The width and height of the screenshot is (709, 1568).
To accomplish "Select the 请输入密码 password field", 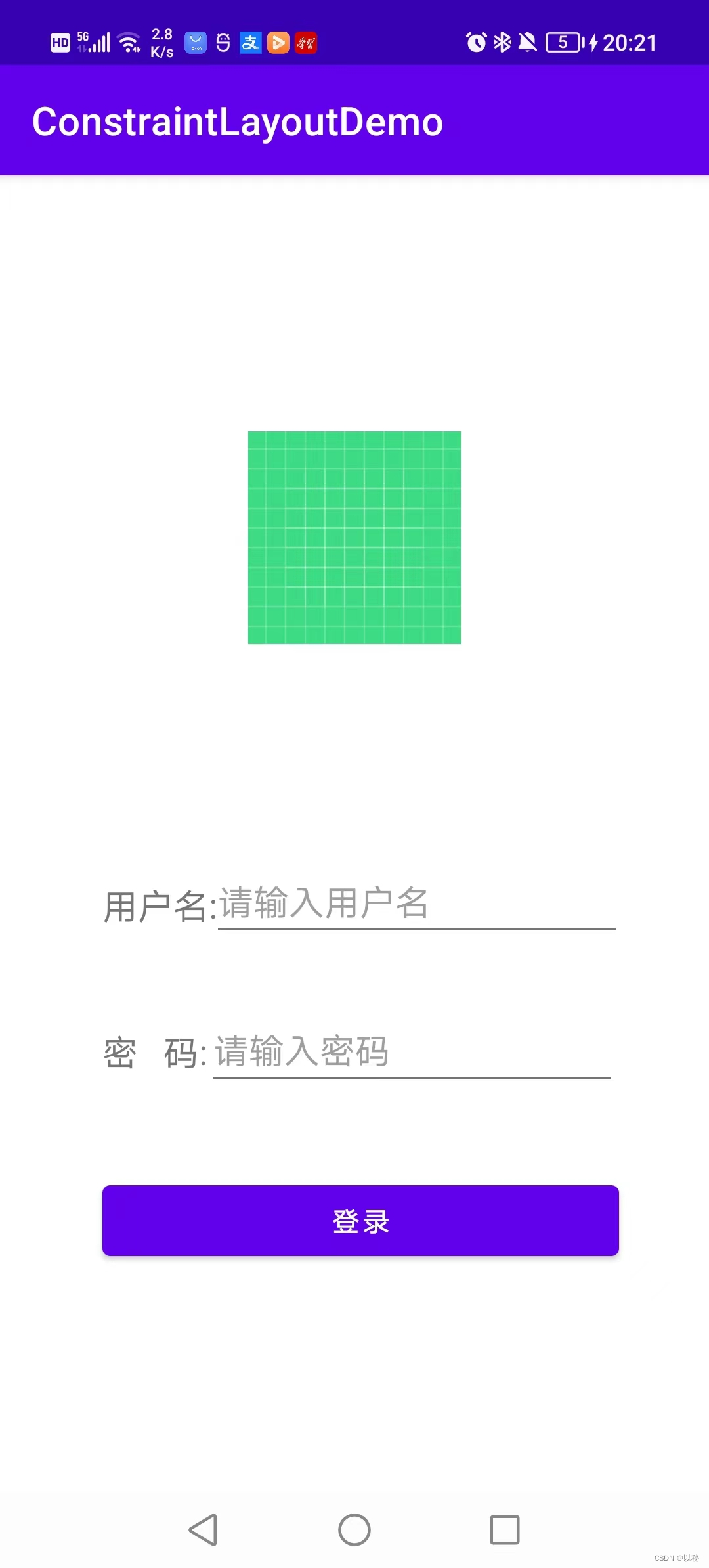I will [x=412, y=1051].
